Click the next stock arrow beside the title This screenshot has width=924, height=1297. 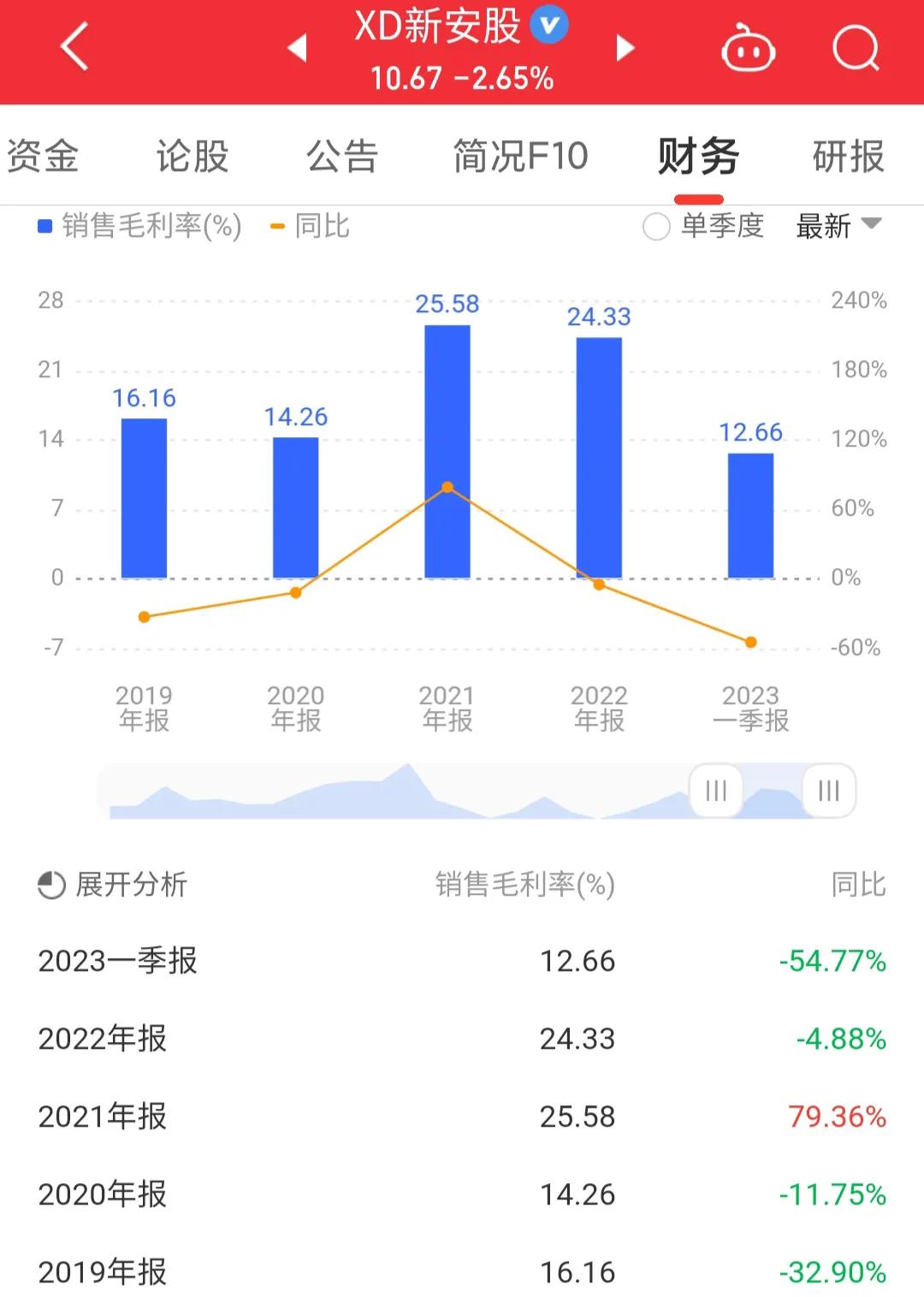pyautogui.click(x=625, y=49)
